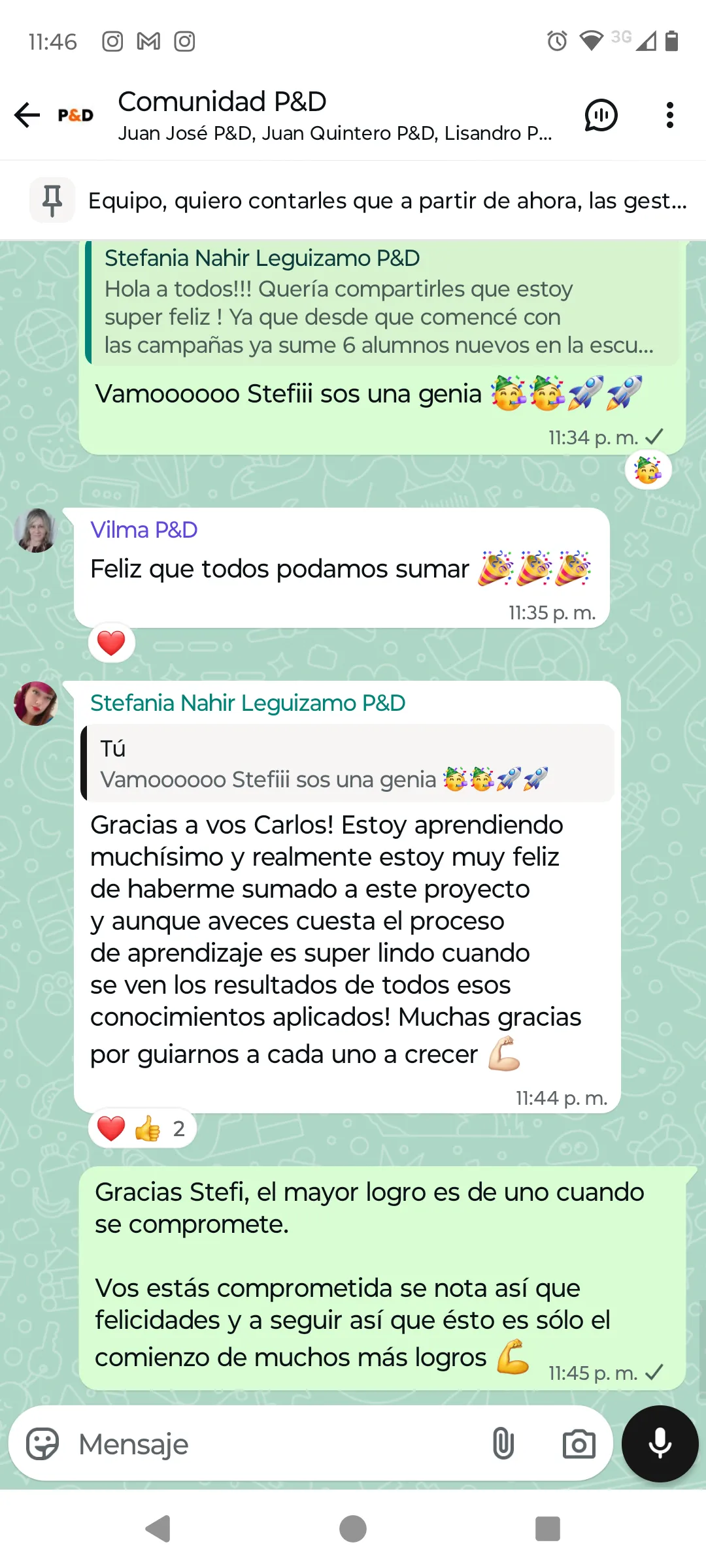Open the emoji picker

(42, 1444)
